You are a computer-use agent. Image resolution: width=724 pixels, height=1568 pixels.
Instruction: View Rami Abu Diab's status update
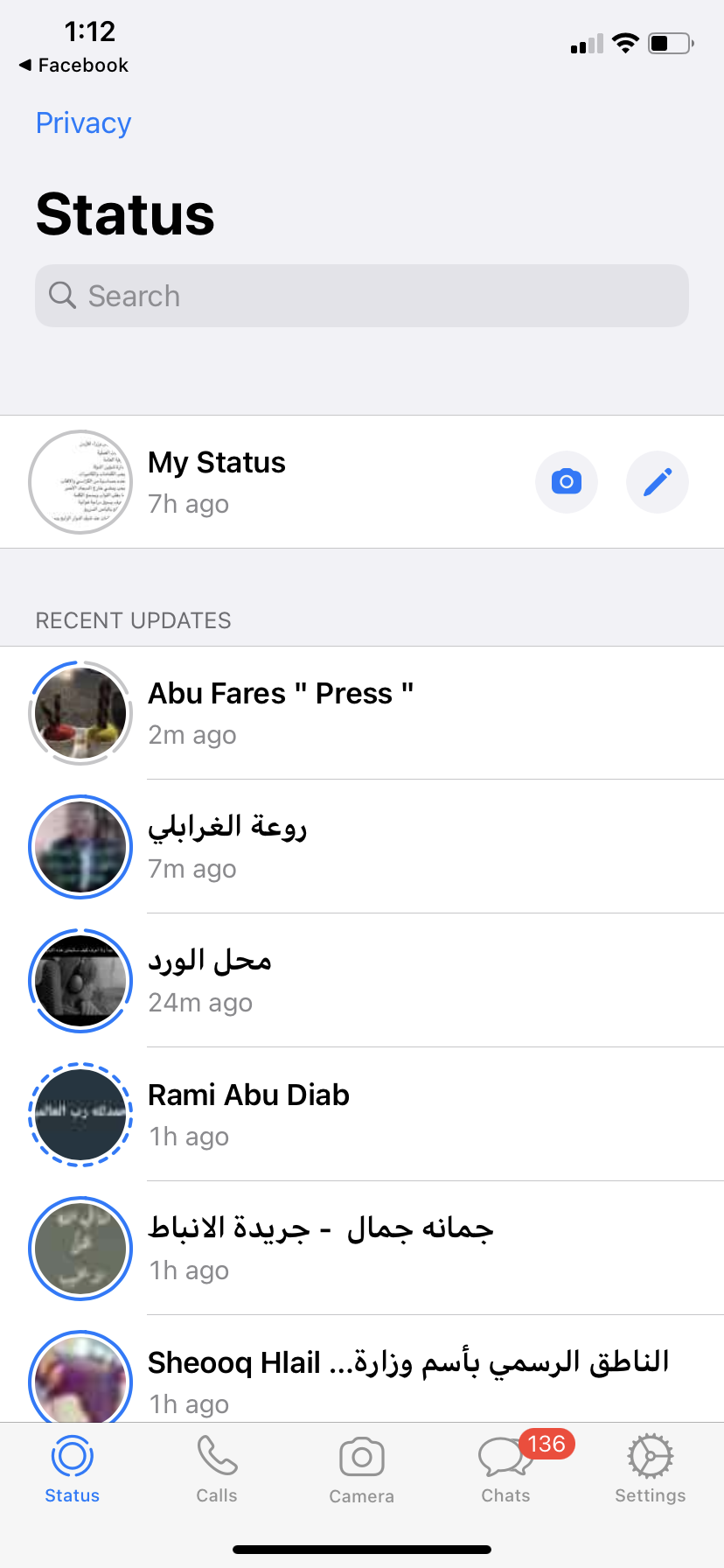tap(362, 1115)
